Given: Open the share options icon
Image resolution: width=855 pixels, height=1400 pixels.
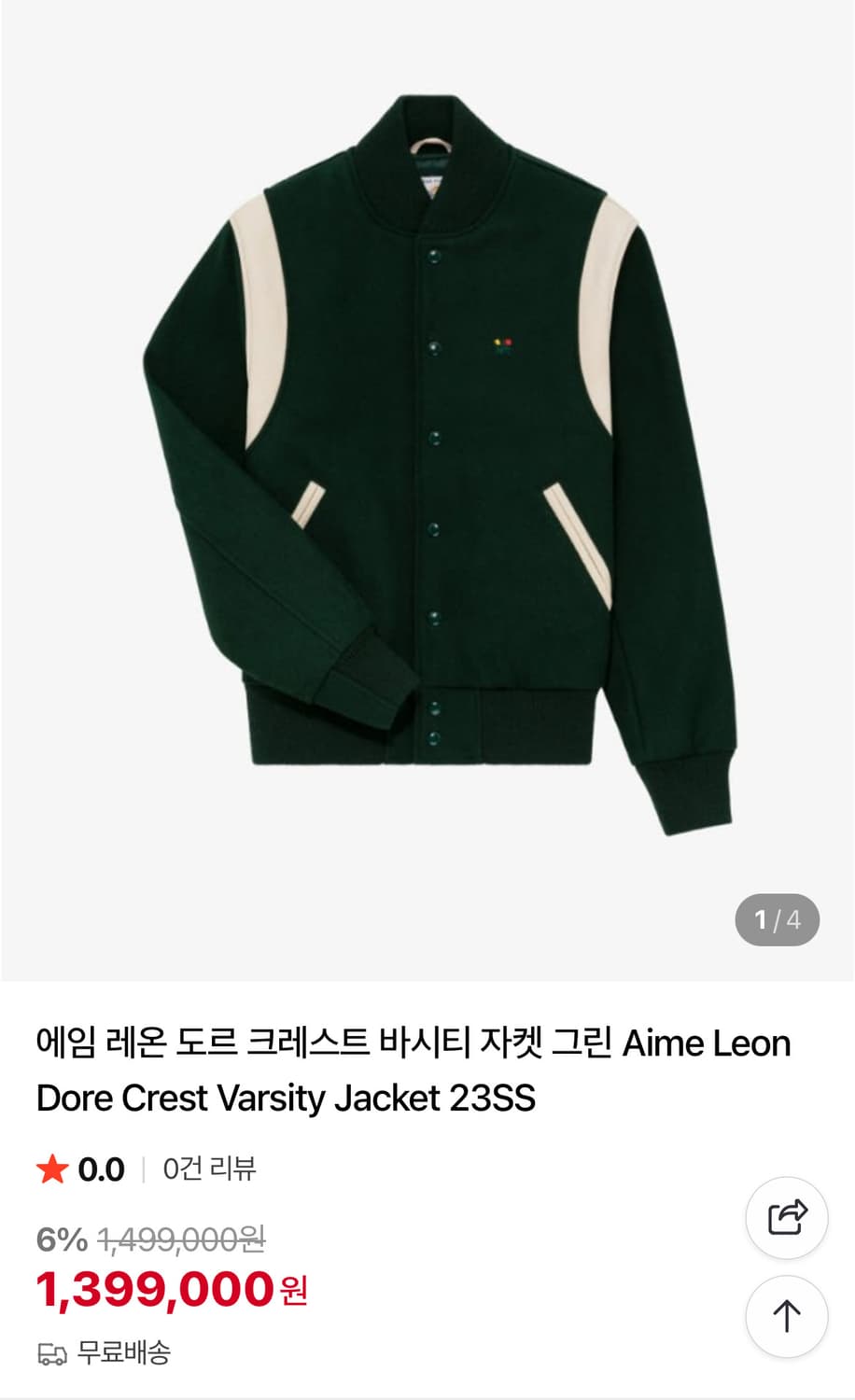Looking at the screenshot, I should tap(787, 1216).
